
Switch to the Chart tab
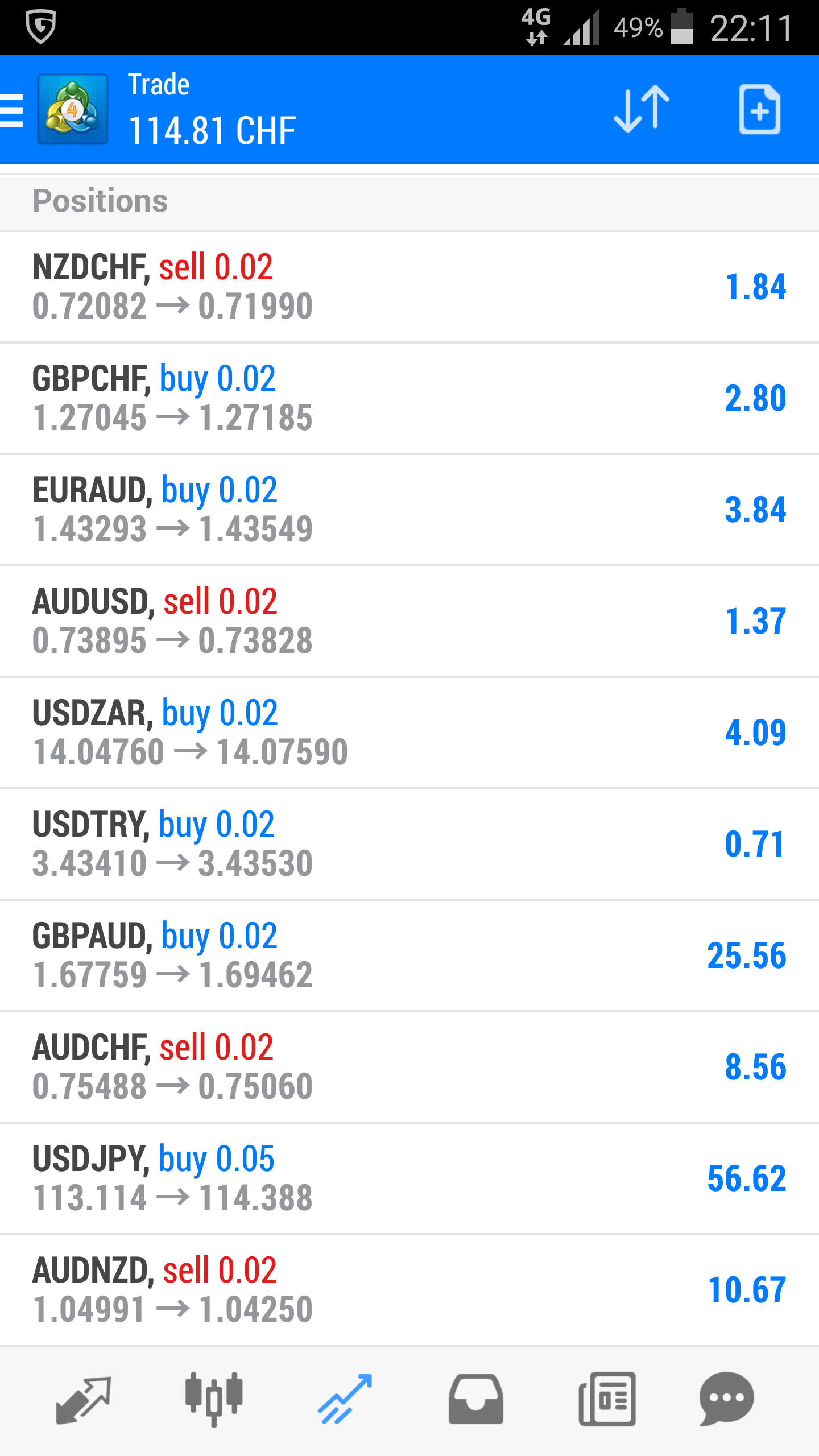[x=214, y=1400]
